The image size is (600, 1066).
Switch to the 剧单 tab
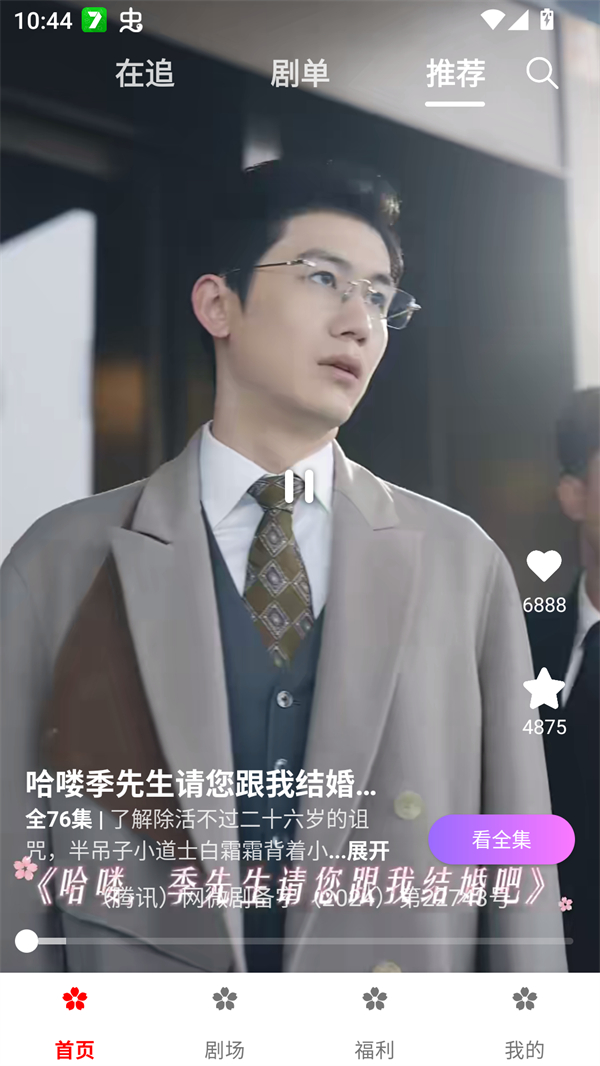pyautogui.click(x=300, y=73)
